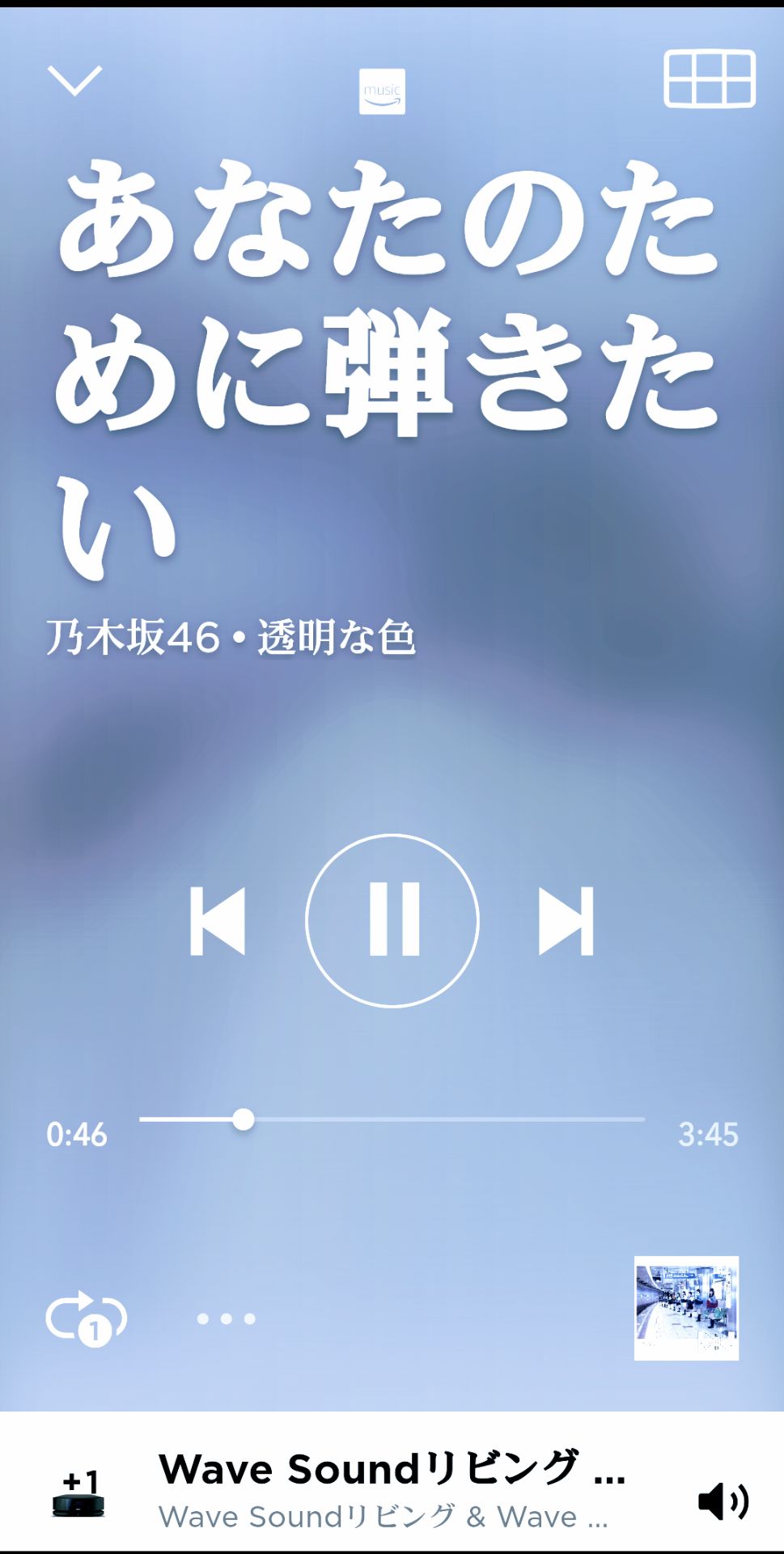This screenshot has height=1554, width=784.
Task: Pause the currently playing song
Action: tap(391, 921)
